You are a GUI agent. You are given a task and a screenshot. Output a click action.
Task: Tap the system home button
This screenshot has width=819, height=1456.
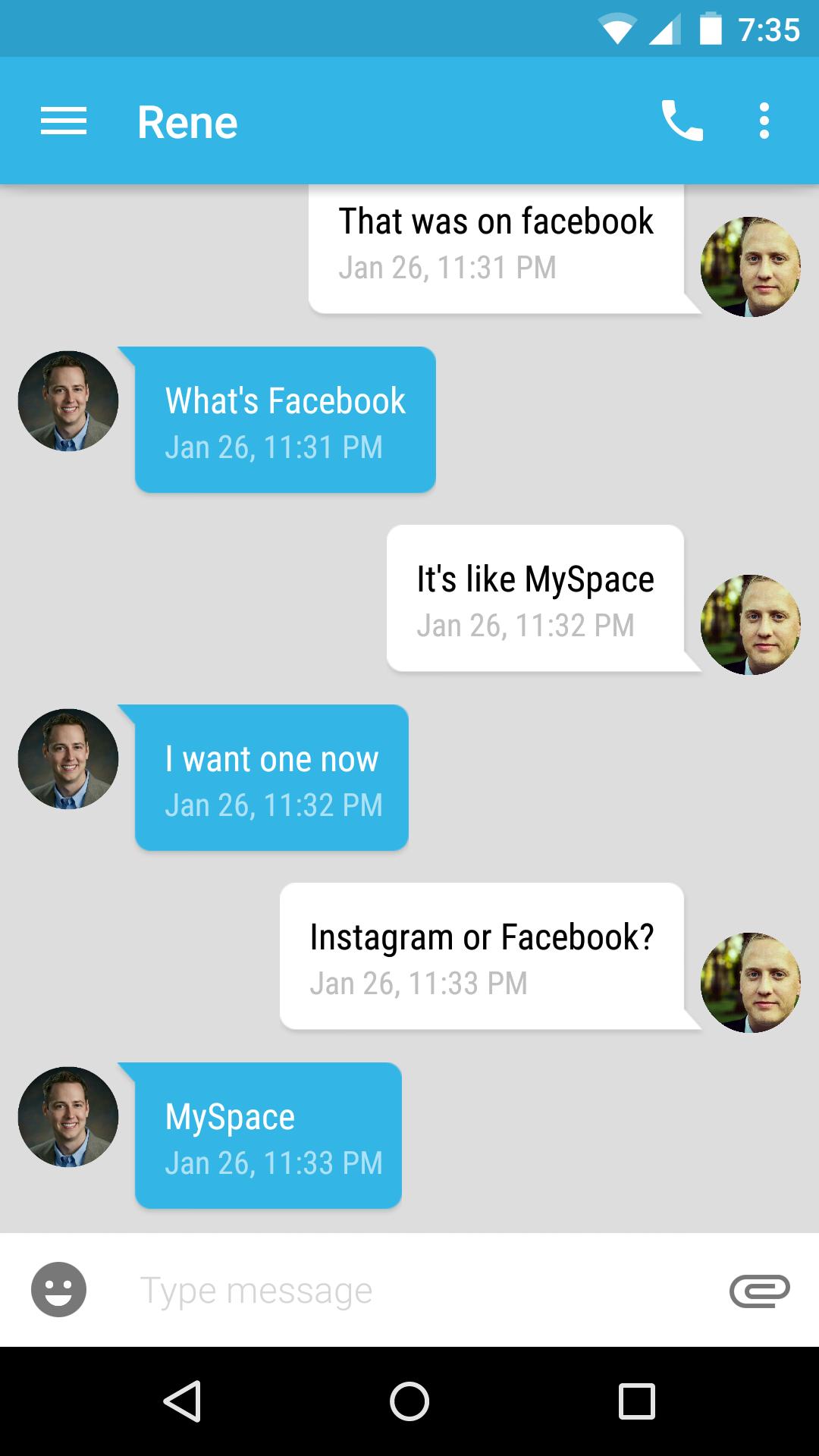[409, 1401]
